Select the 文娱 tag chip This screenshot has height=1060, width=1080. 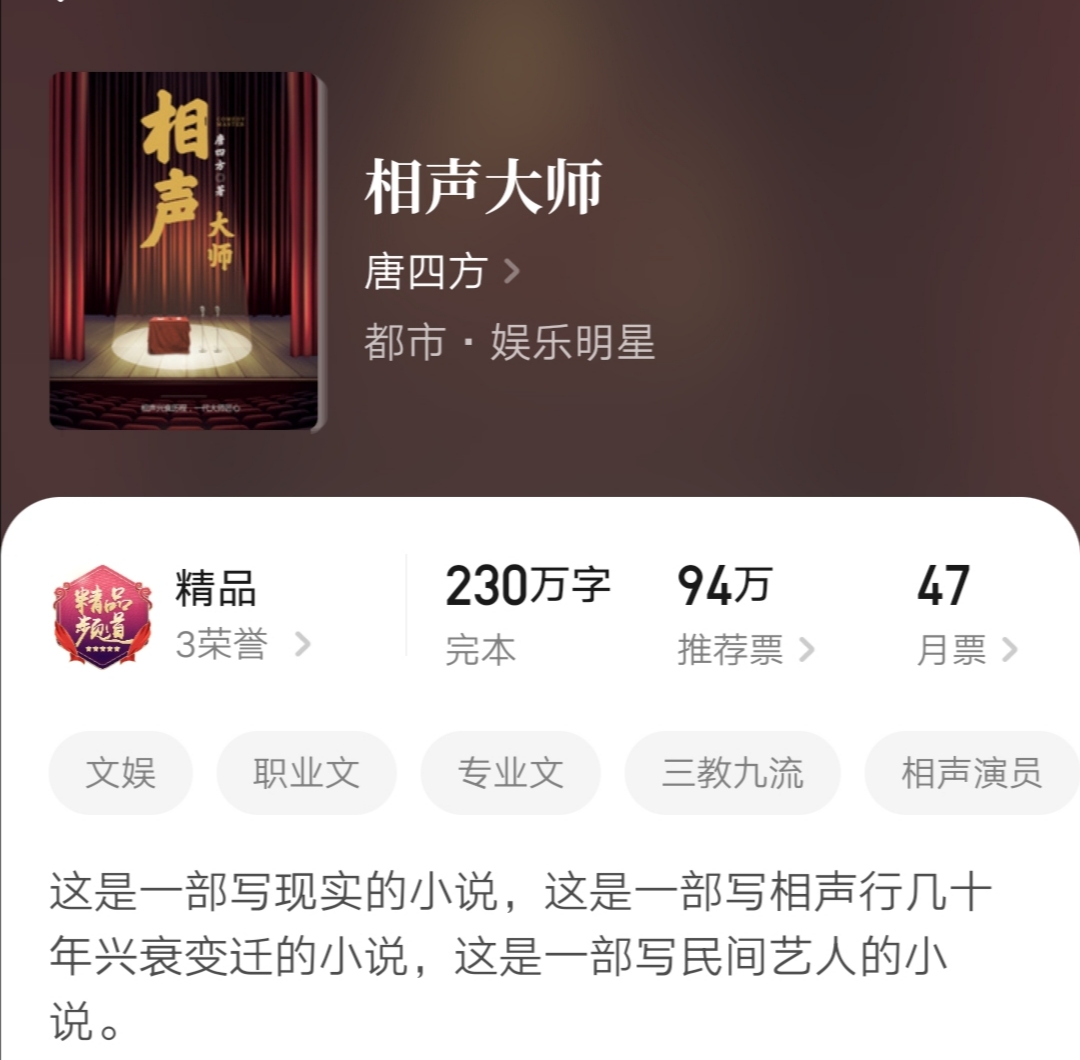tap(121, 773)
